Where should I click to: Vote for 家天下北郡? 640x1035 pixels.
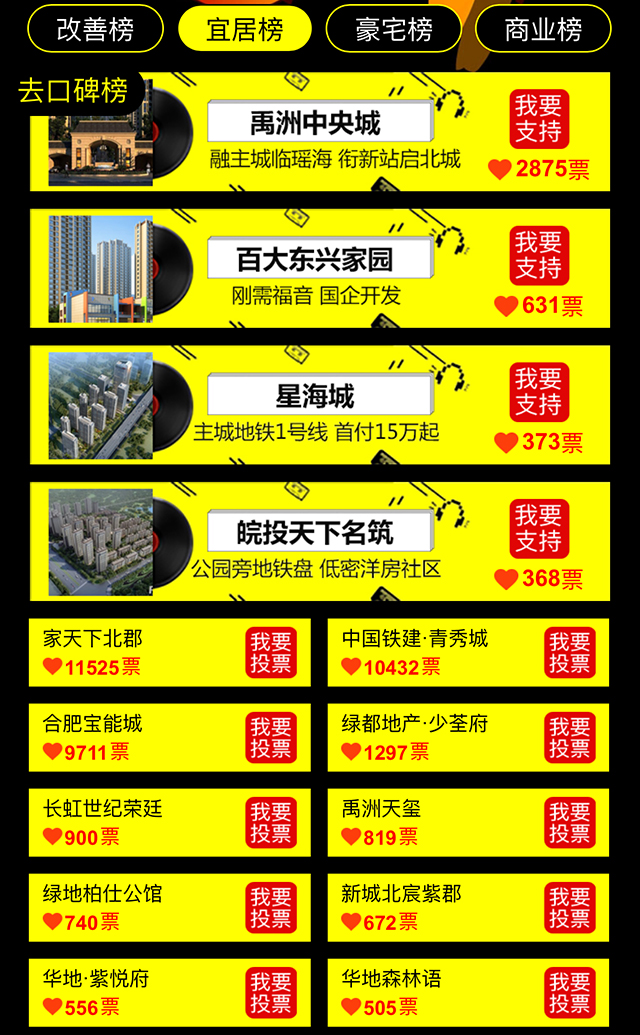(271, 653)
